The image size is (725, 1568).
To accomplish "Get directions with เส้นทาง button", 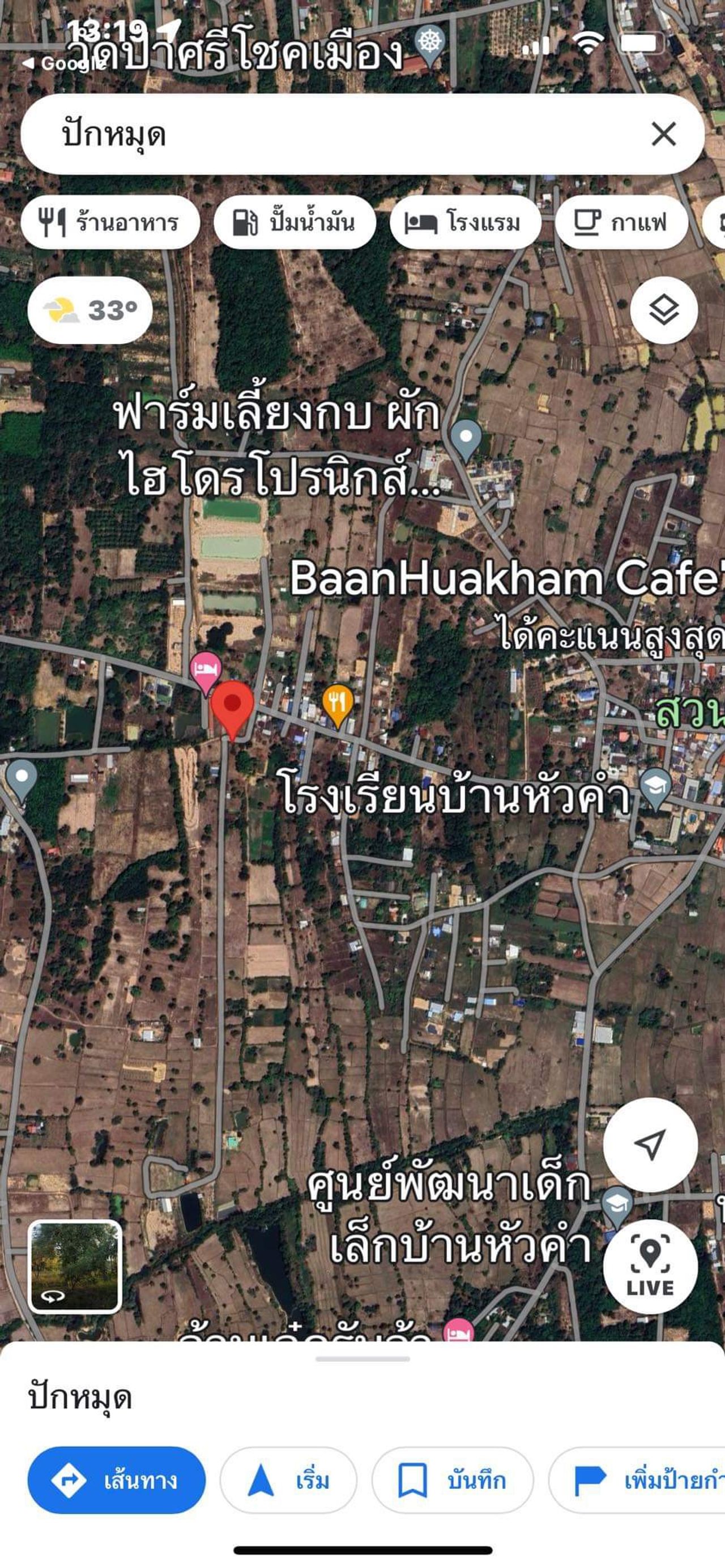I will 116,1480.
